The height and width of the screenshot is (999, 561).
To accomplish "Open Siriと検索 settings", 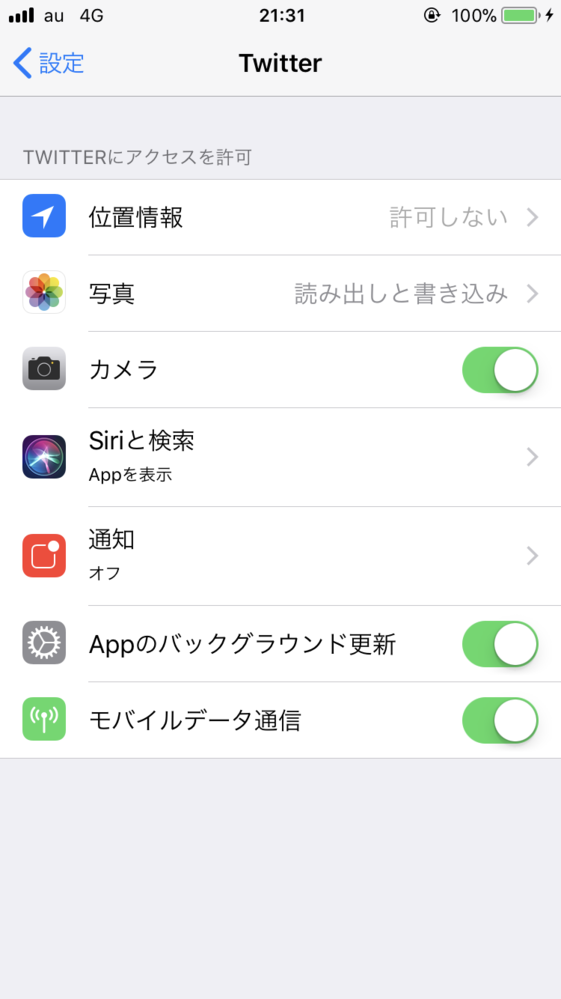I will point(280,457).
